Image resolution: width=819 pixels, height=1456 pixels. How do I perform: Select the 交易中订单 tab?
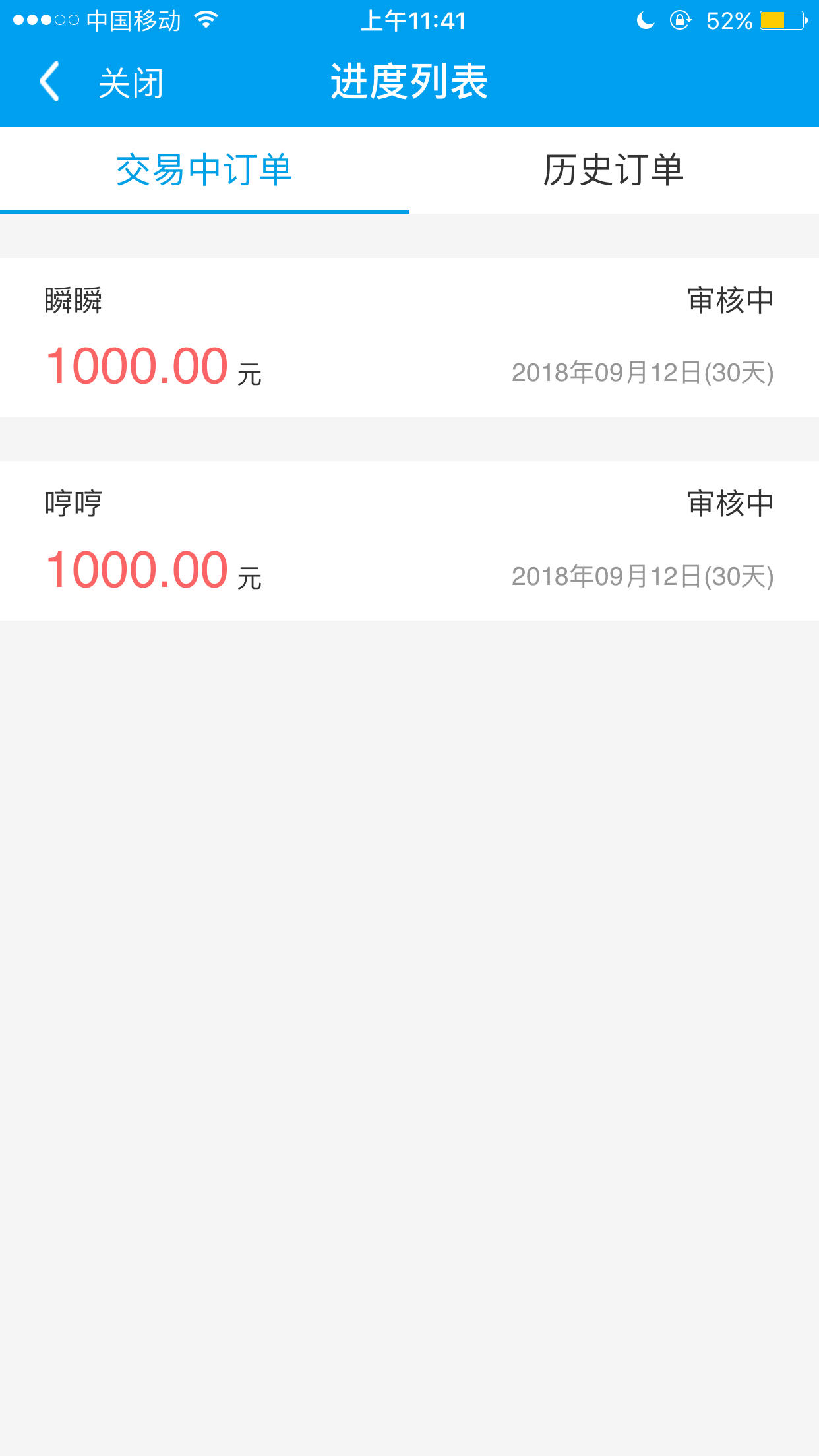tap(204, 170)
